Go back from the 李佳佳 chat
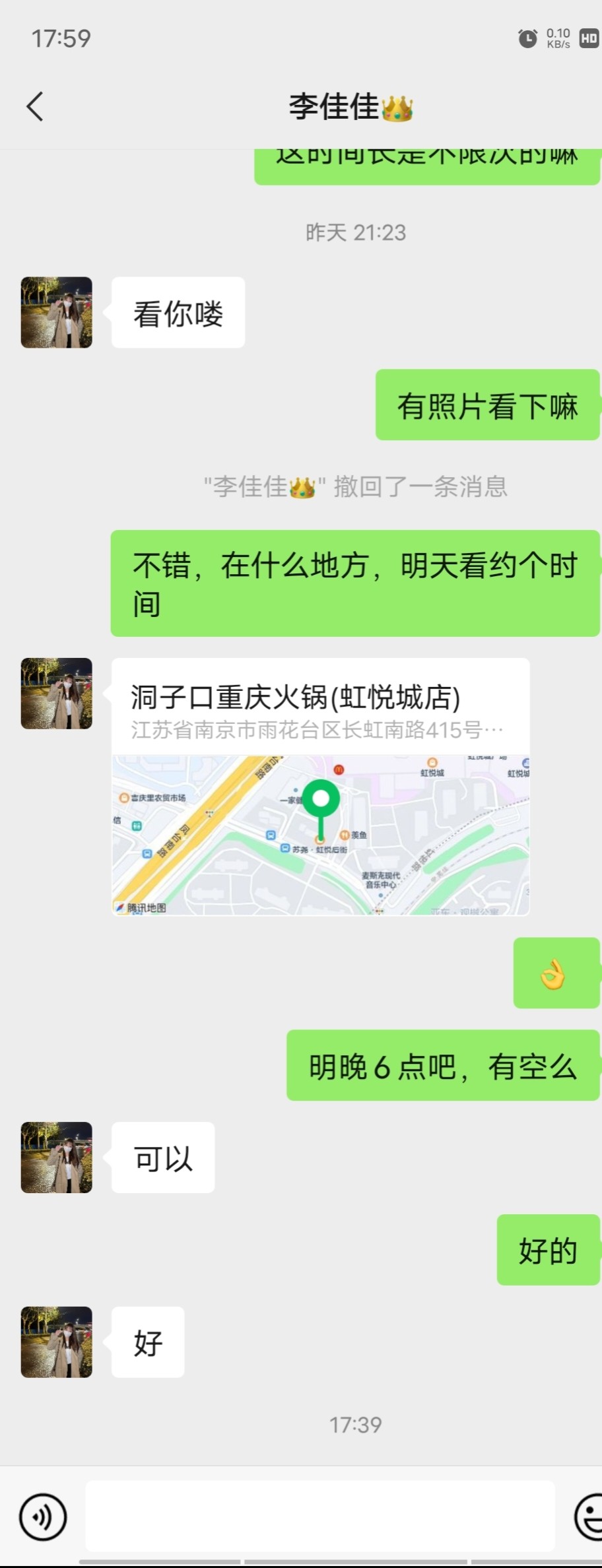Image resolution: width=602 pixels, height=1568 pixels. pos(35,106)
